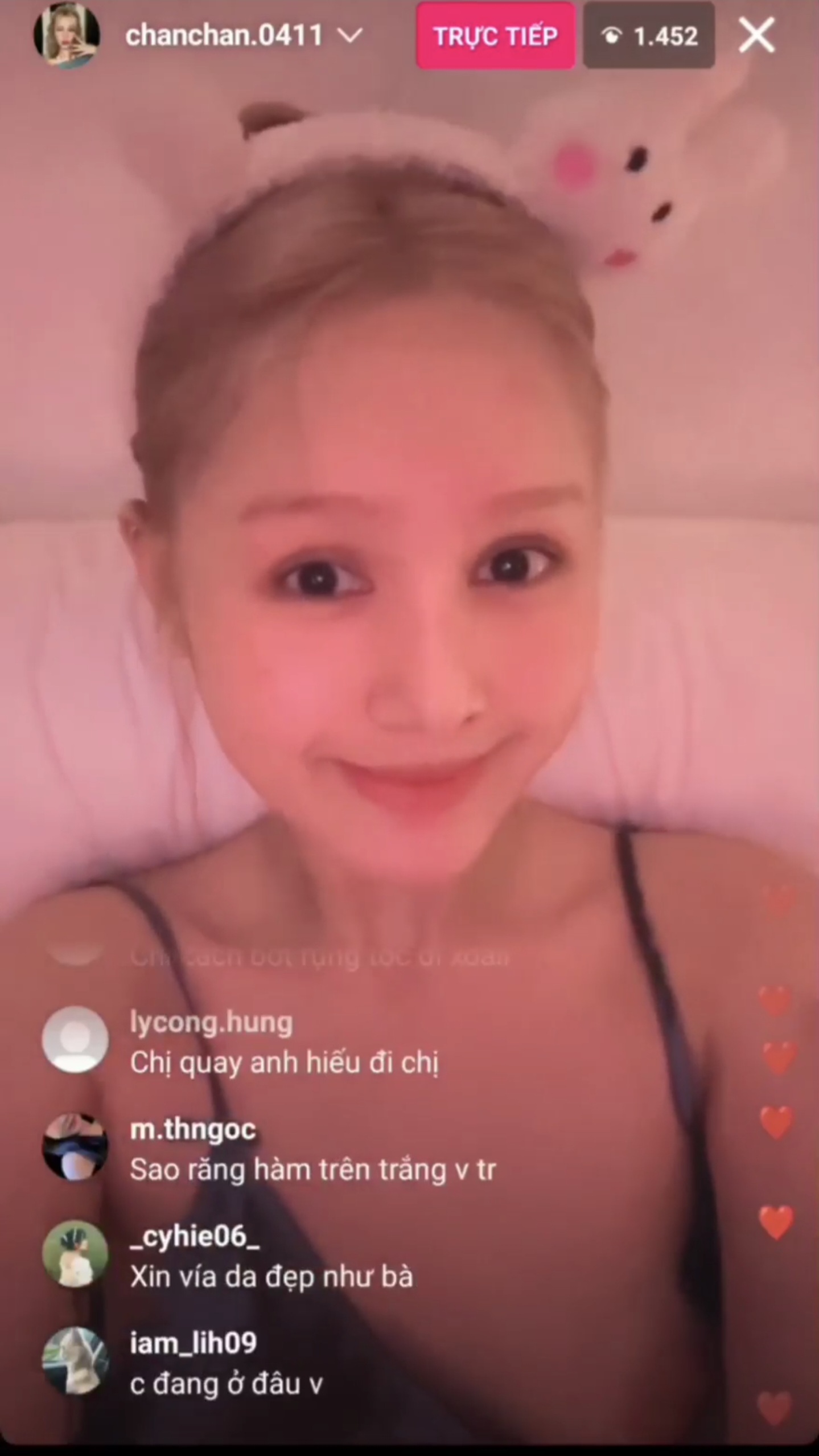Screen dimensions: 819x1456
Task: Open lycong.hung's profile from comments
Action: click(75, 1039)
